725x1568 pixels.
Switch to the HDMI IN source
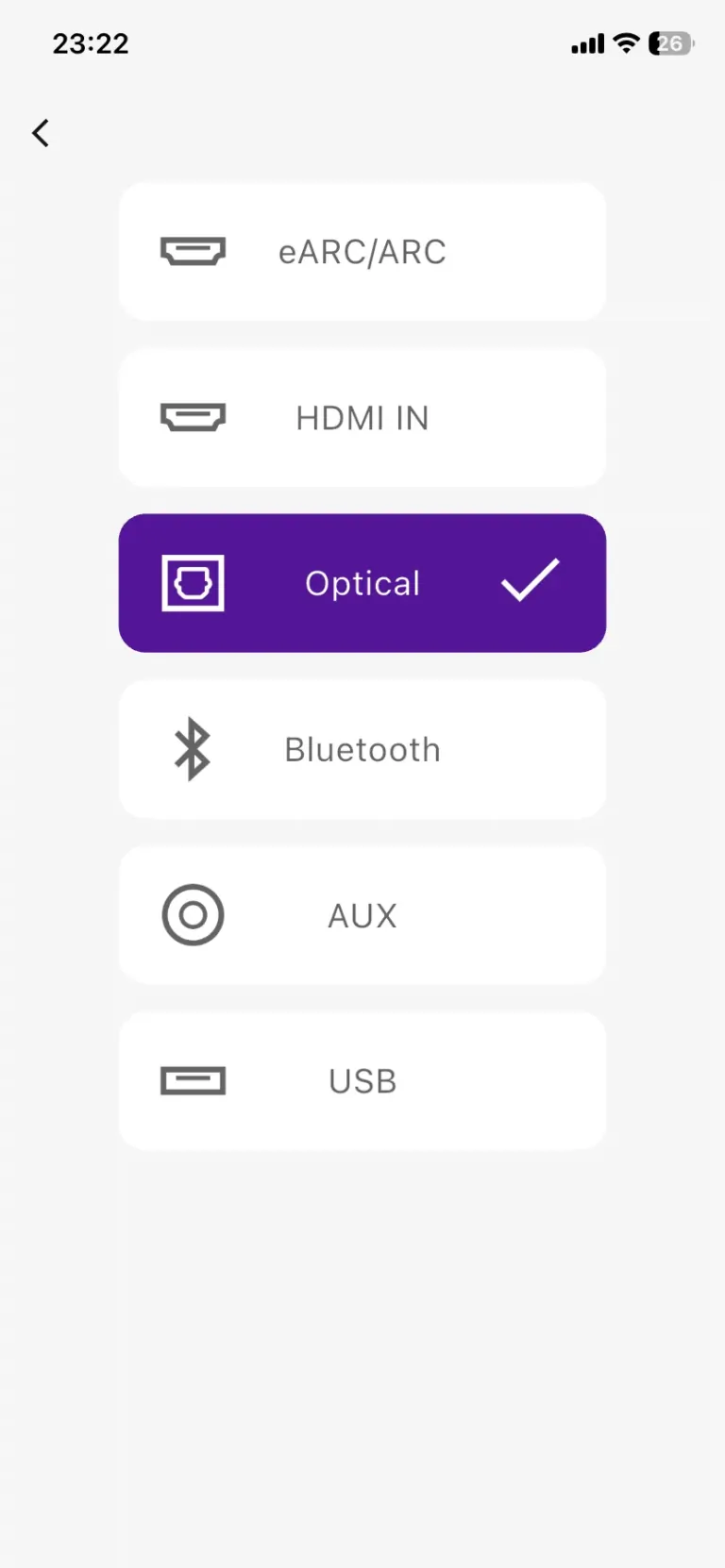coord(362,417)
